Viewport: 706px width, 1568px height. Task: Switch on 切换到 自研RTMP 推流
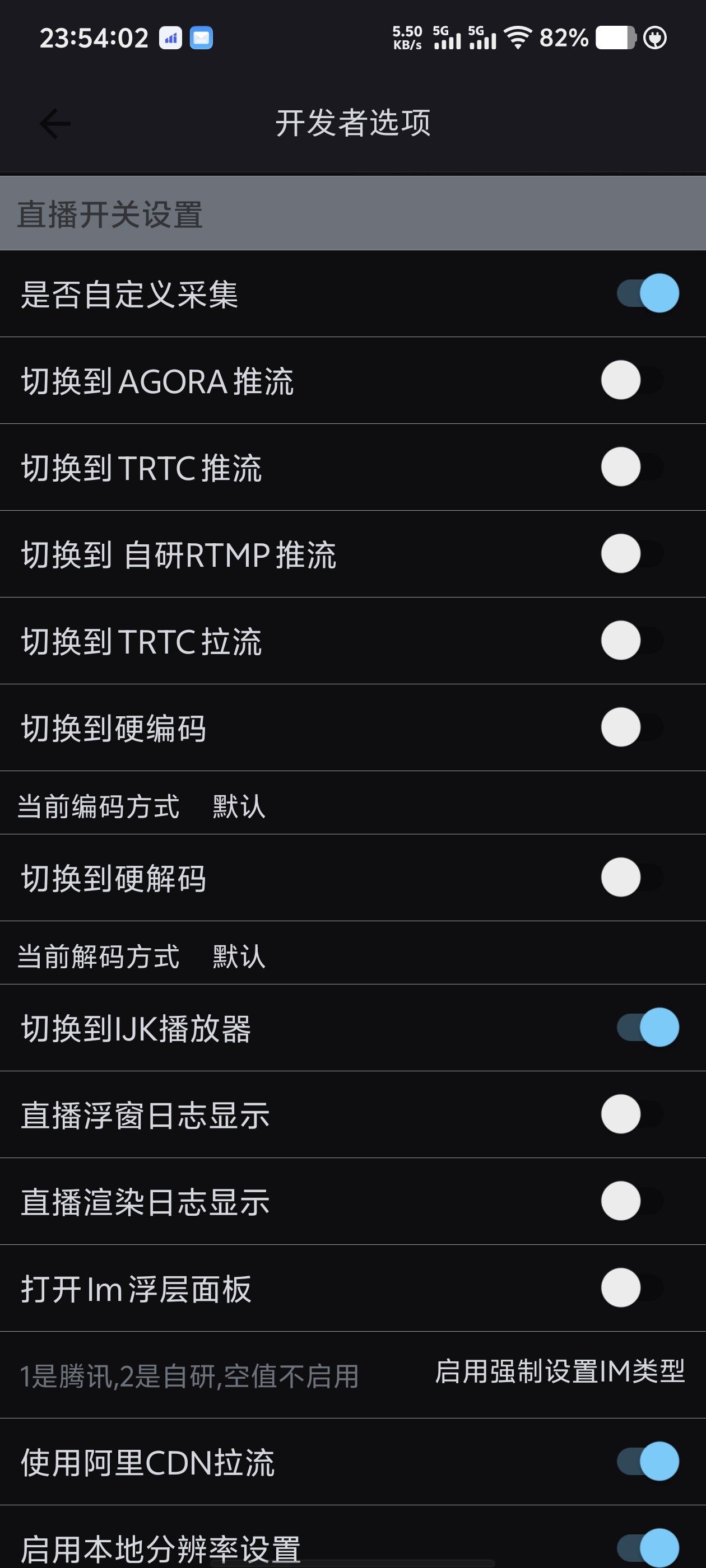(x=631, y=554)
